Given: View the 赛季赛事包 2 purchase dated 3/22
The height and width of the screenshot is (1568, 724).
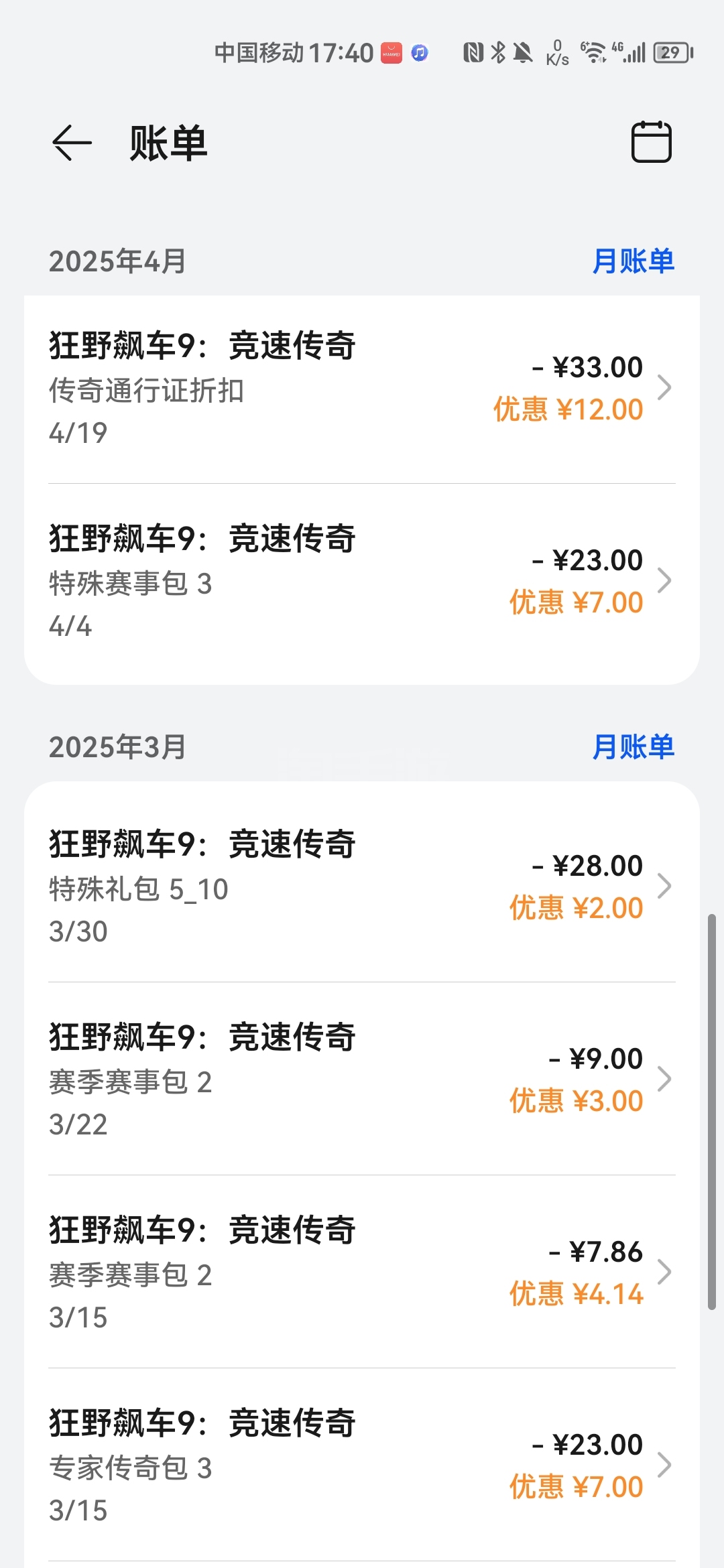Looking at the screenshot, I should coord(362,1079).
